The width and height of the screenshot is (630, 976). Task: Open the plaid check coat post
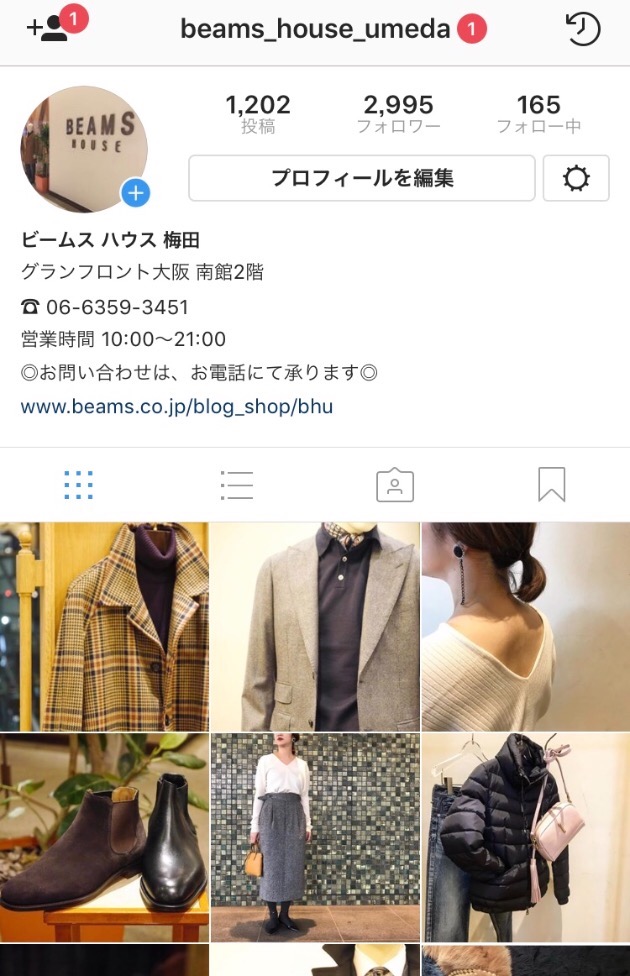[x=104, y=626]
